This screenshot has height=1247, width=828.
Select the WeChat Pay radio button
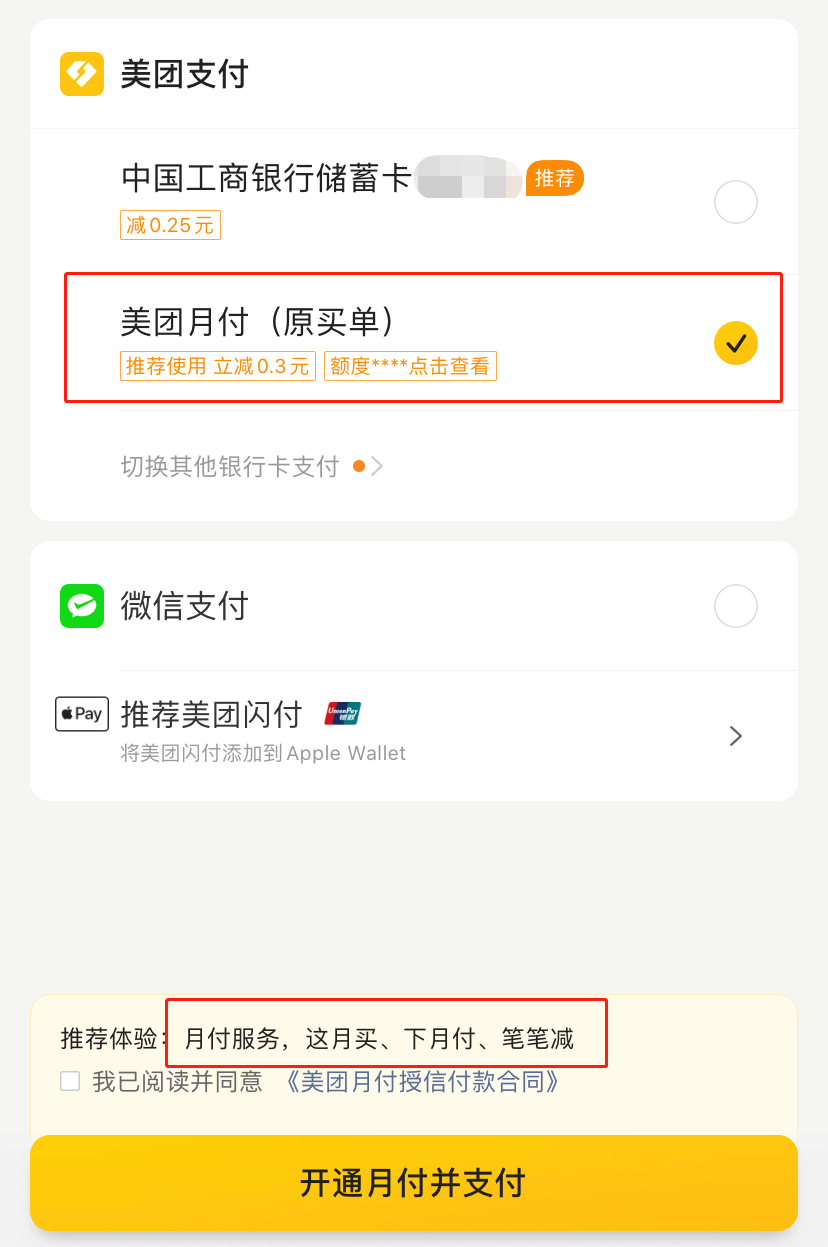pyautogui.click(x=735, y=606)
